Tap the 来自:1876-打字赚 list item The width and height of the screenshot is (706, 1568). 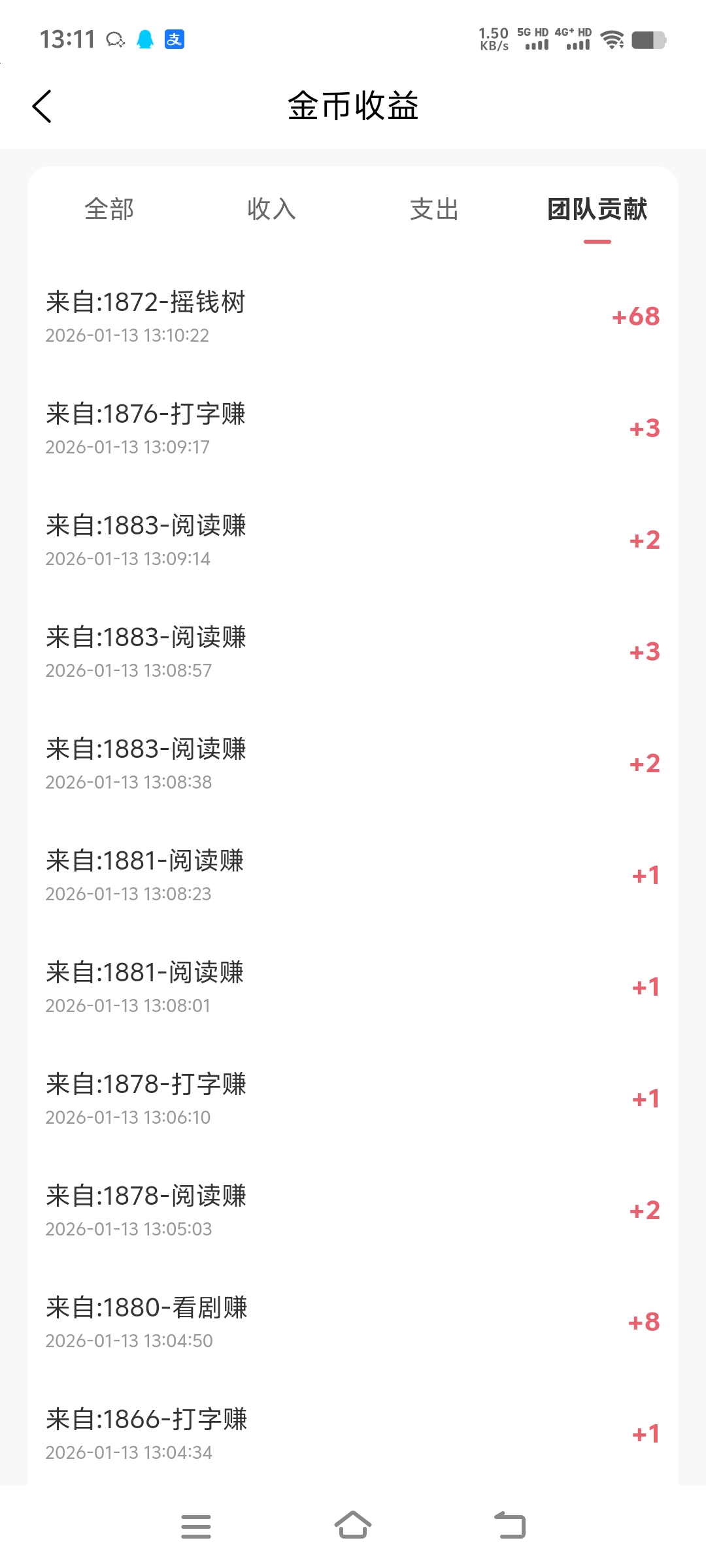coord(146,414)
